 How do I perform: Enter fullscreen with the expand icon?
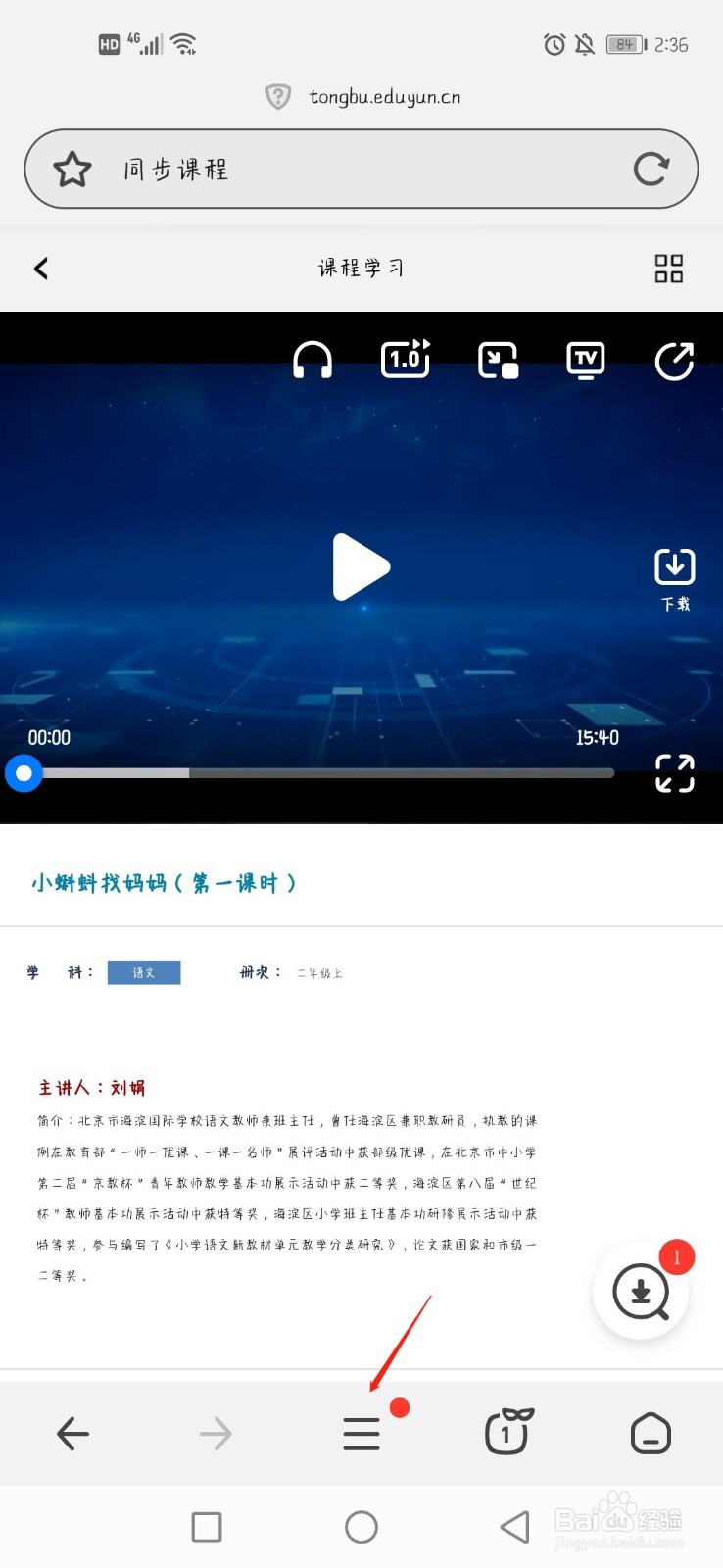(674, 773)
